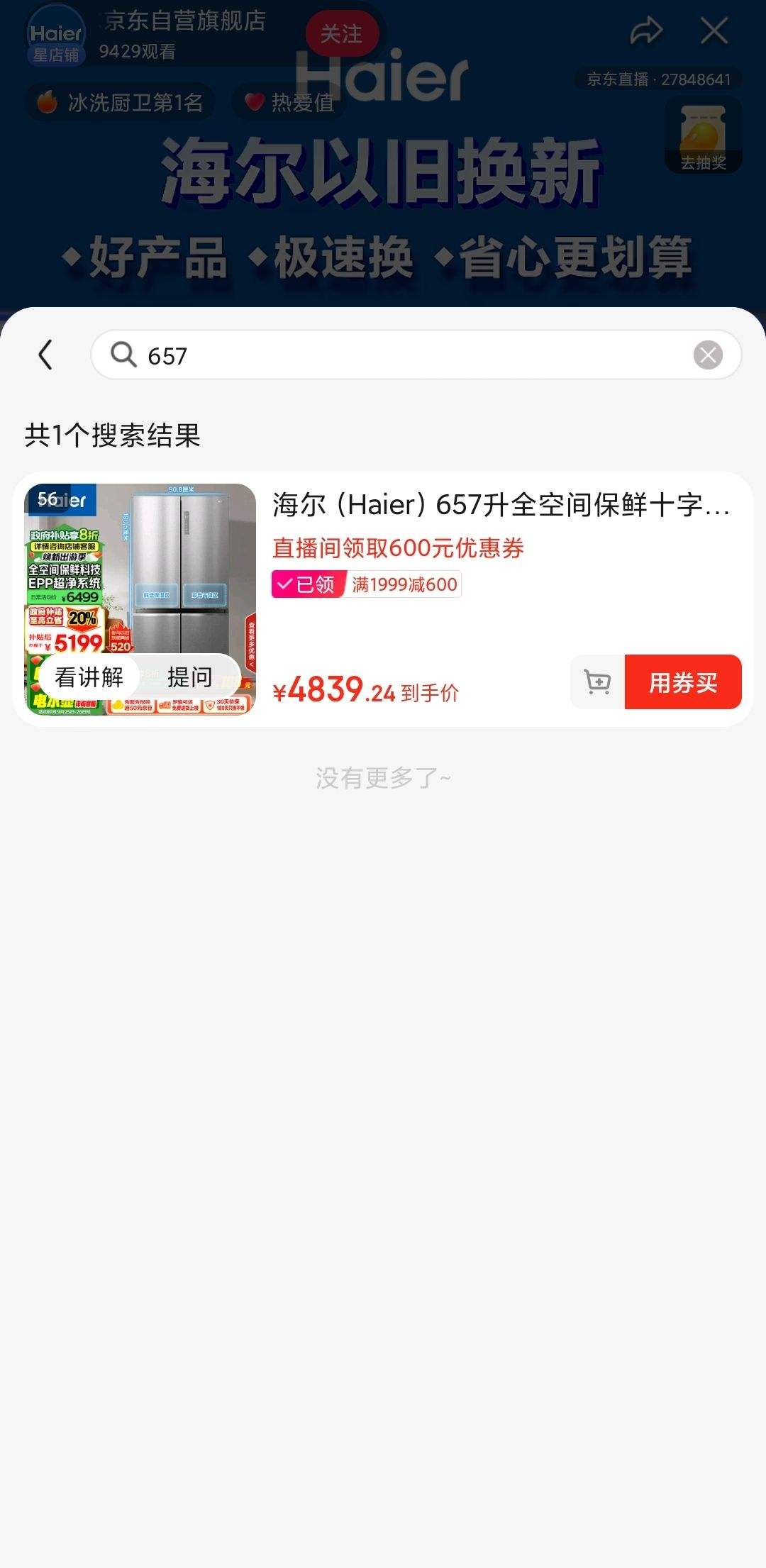Viewport: 766px width, 1568px height.
Task: Click the magnifier icon in search bar
Action: 123,356
